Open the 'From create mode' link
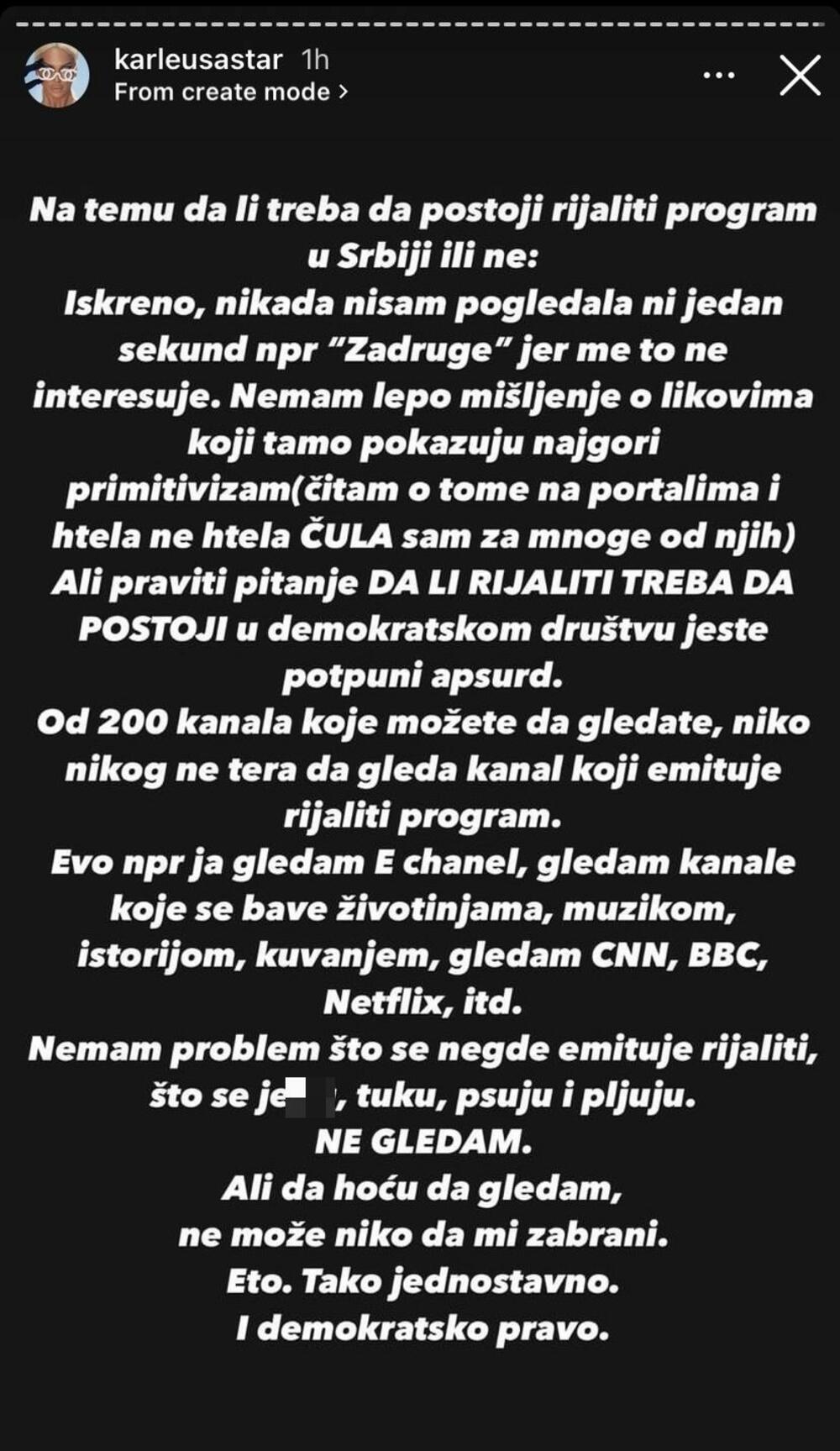The height and width of the screenshot is (1451, 840). [x=230, y=92]
